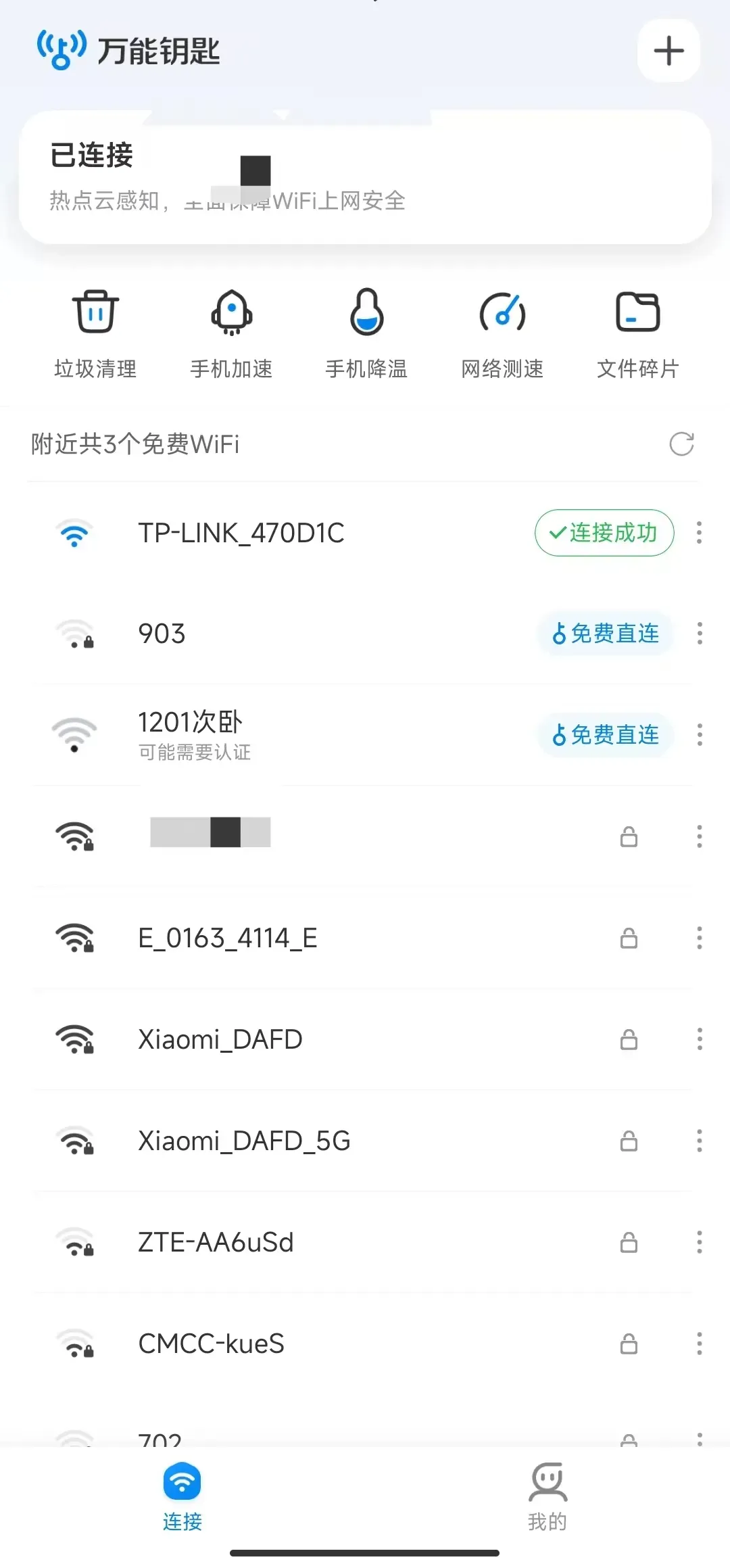The height and width of the screenshot is (1568, 730).
Task: Open the connected TP-LINK_470D1C network
Action: tap(241, 533)
